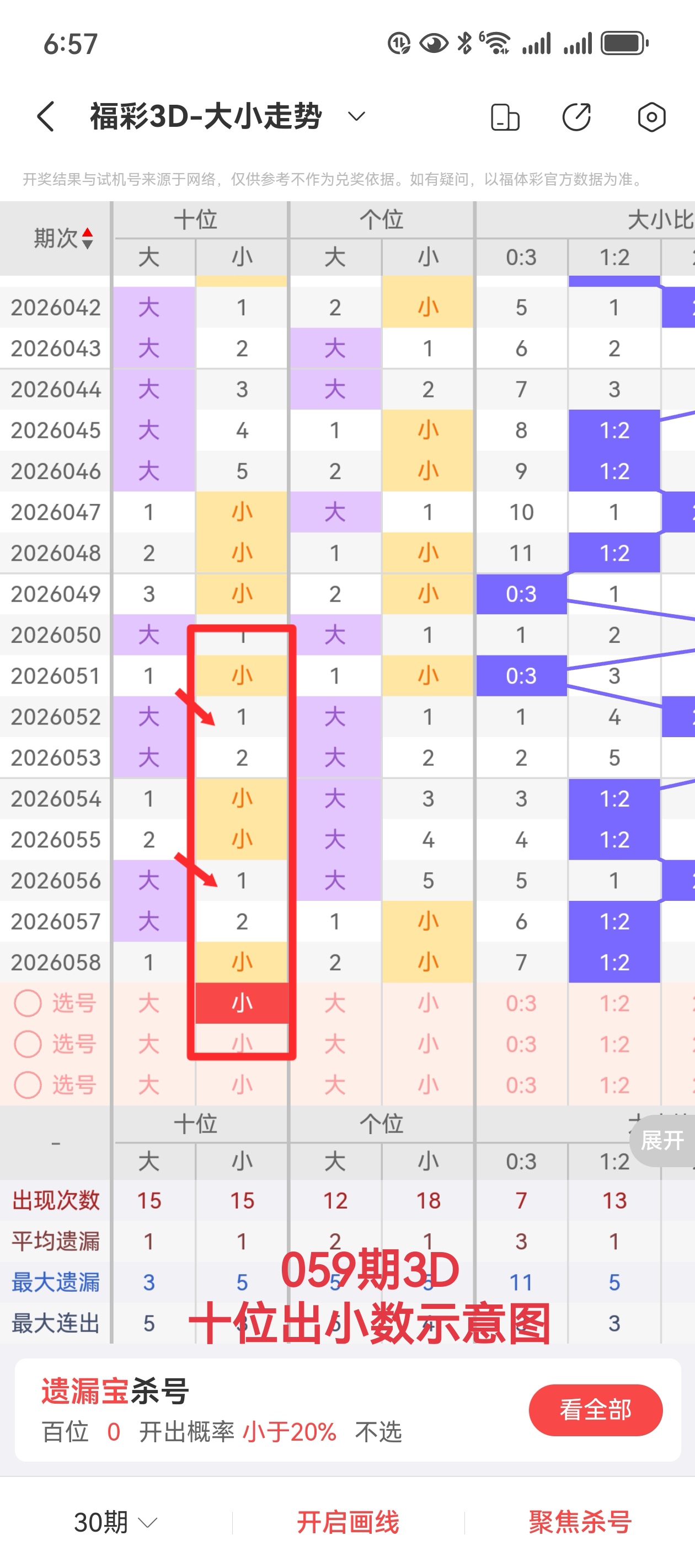
Task: Tap 大 under 十位 in the first 选号 row
Action: pos(149,1002)
